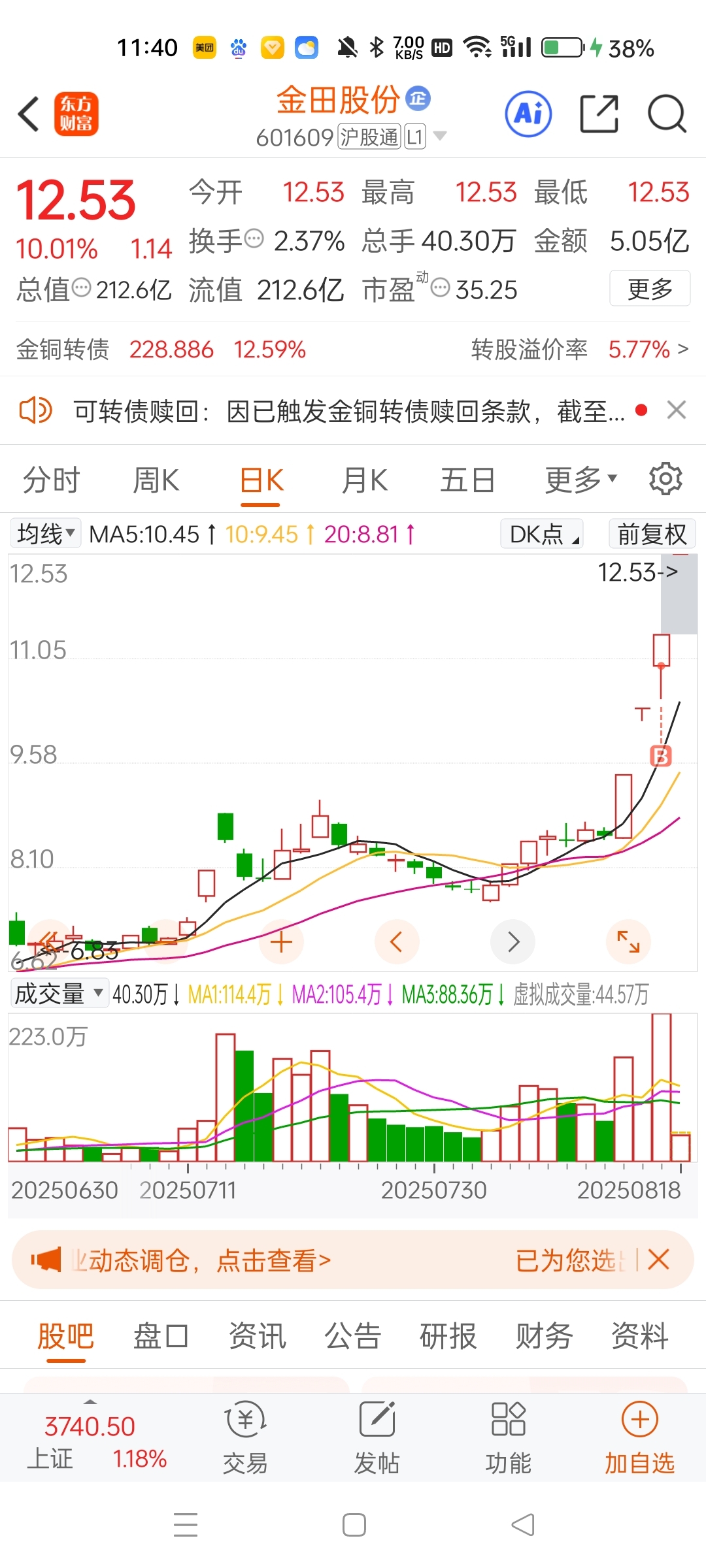Image resolution: width=706 pixels, height=1568 pixels.
Task: Tap the system home button
Action: 354,1526
